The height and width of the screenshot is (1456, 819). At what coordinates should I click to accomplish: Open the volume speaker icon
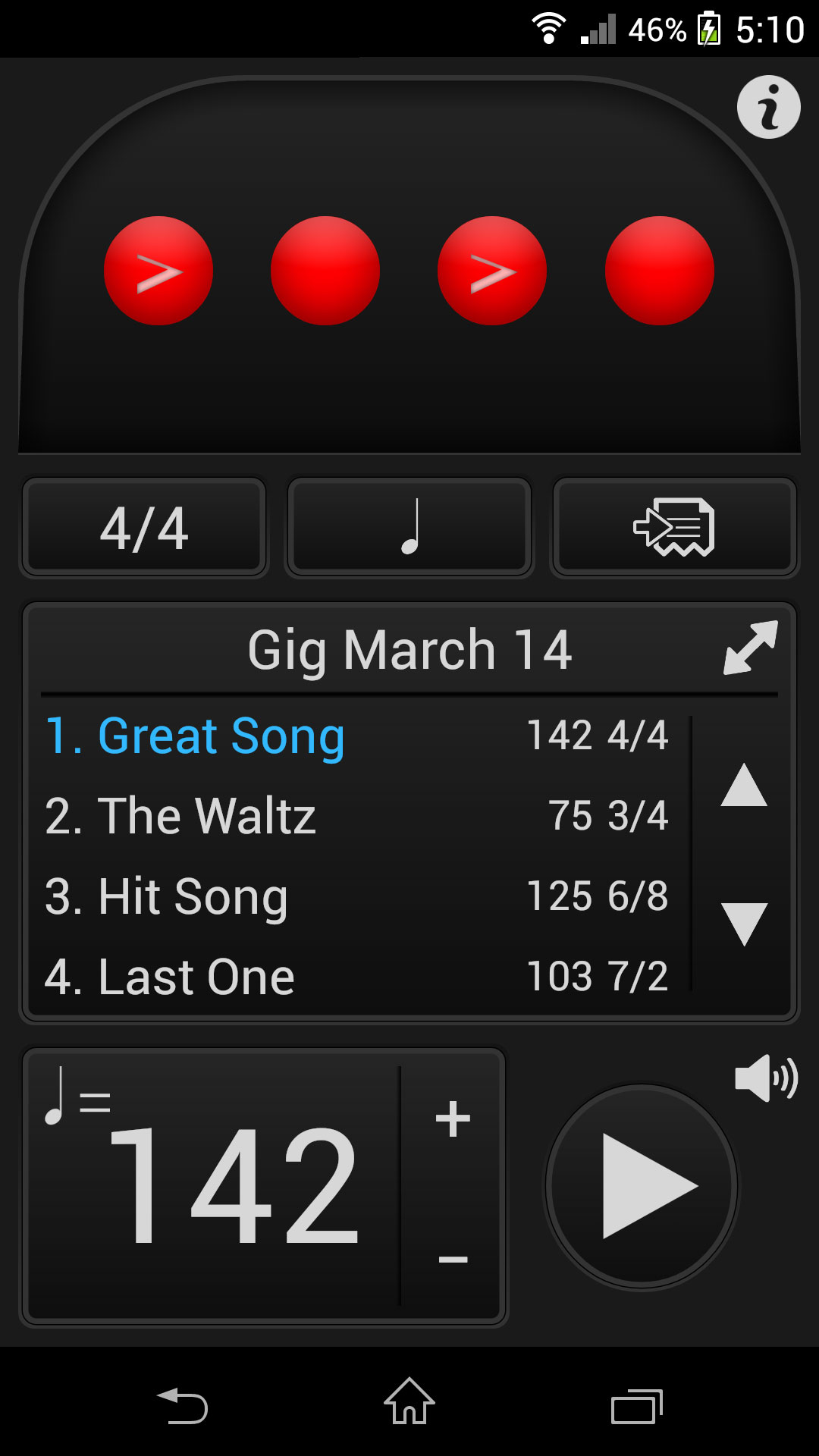(x=766, y=1078)
